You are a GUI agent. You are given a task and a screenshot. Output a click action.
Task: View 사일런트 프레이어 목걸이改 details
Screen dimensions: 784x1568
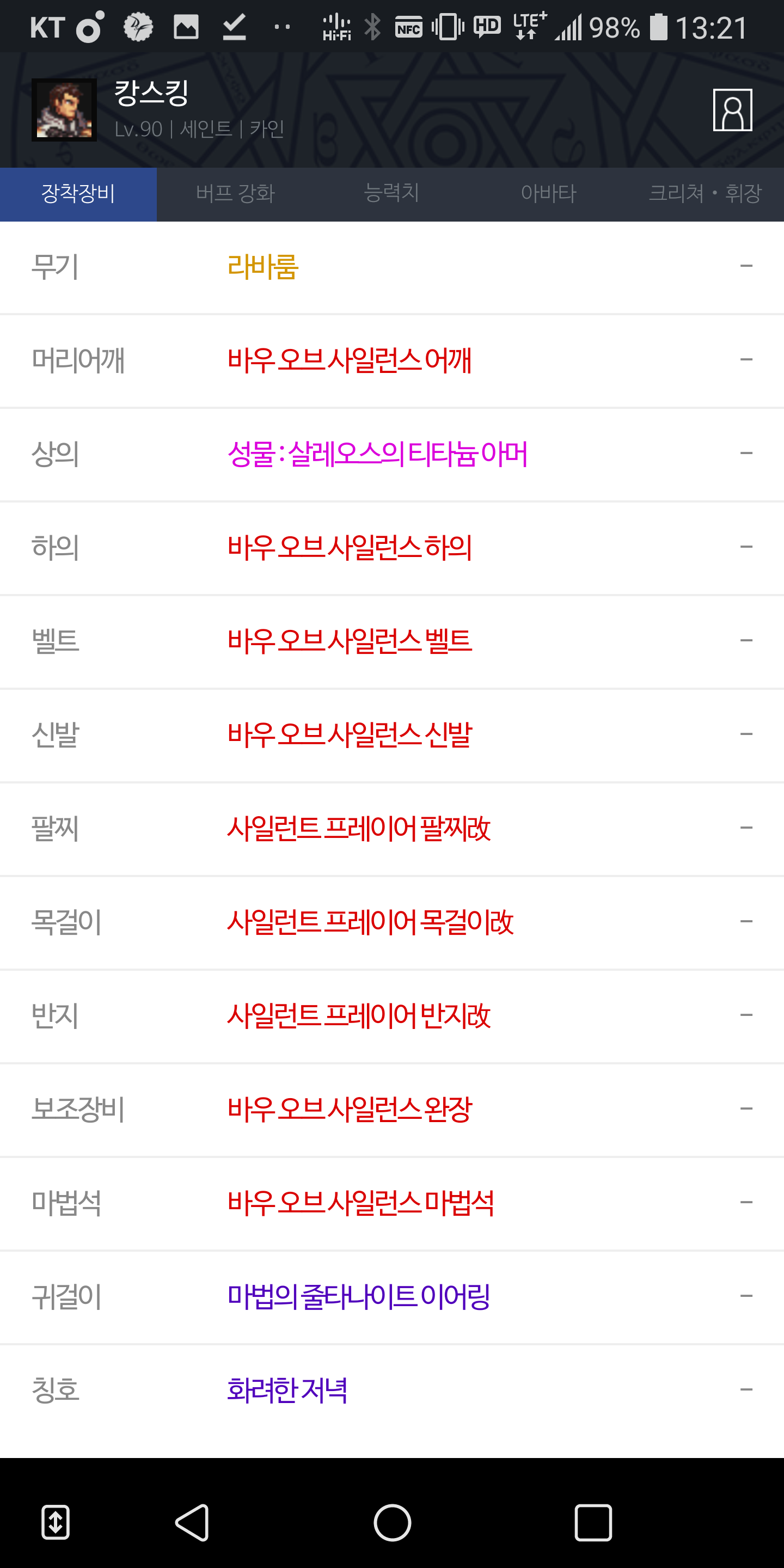392,922
